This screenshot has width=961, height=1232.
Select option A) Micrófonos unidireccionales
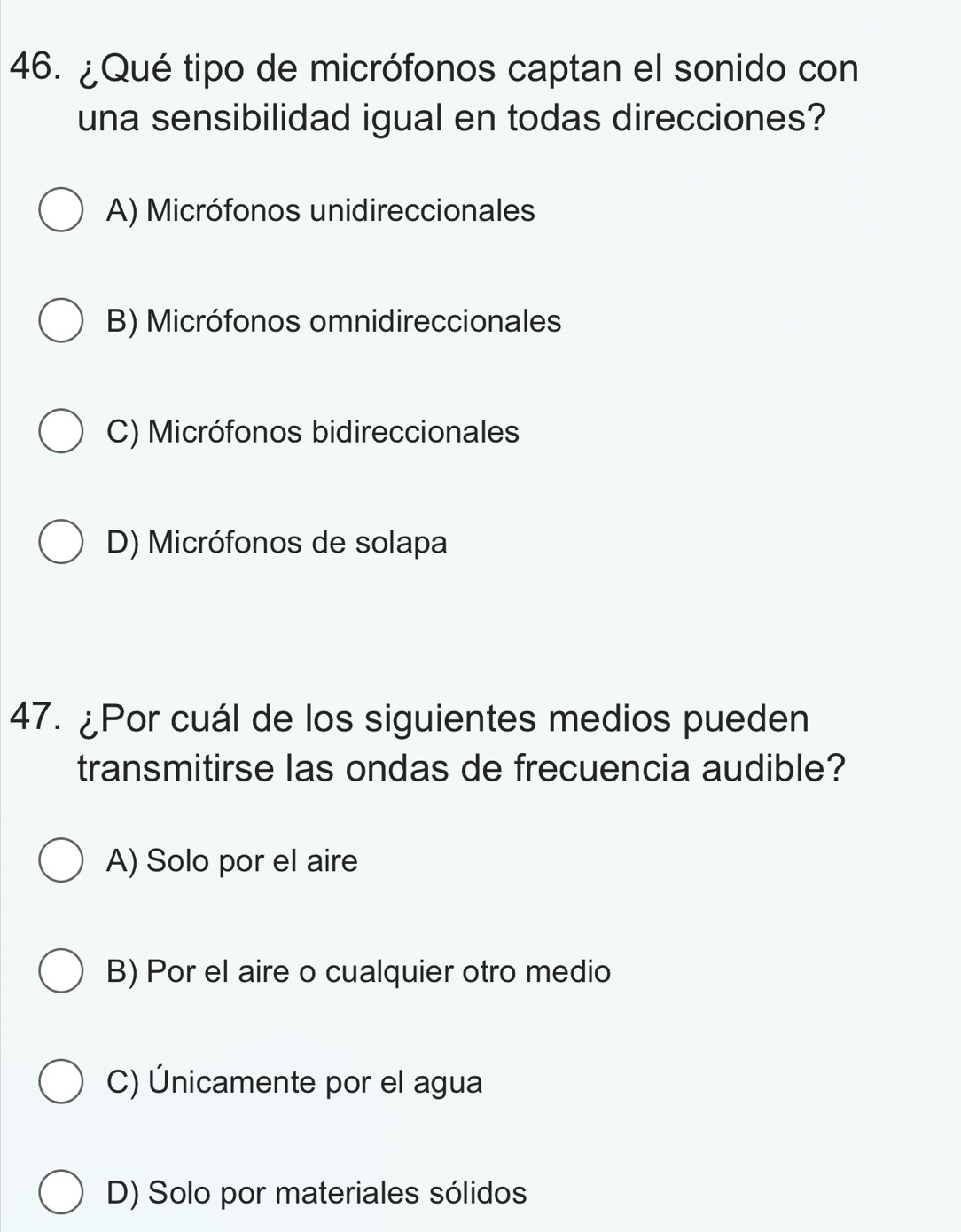pyautogui.click(x=60, y=210)
